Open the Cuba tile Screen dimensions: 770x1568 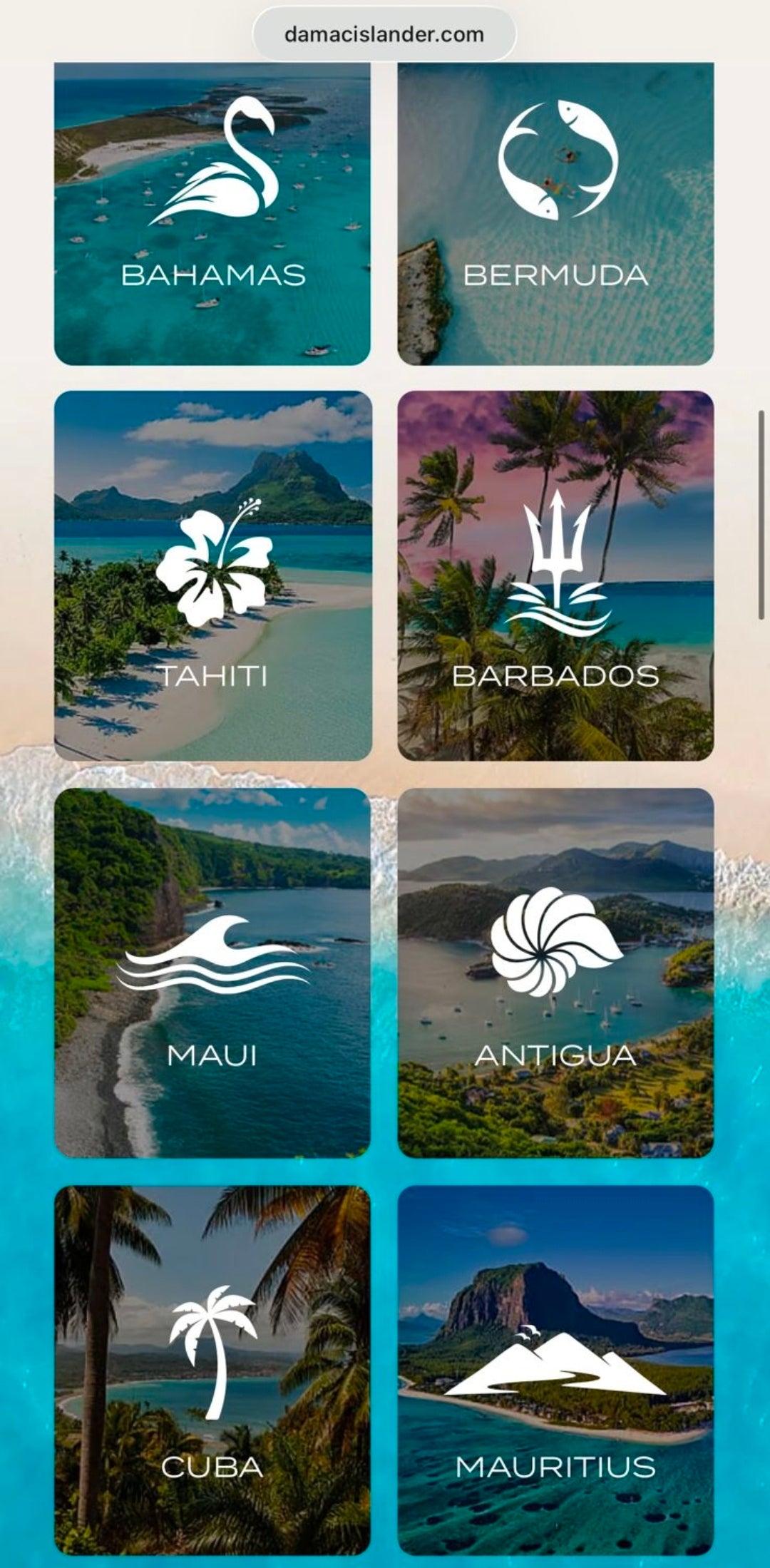(212, 1369)
